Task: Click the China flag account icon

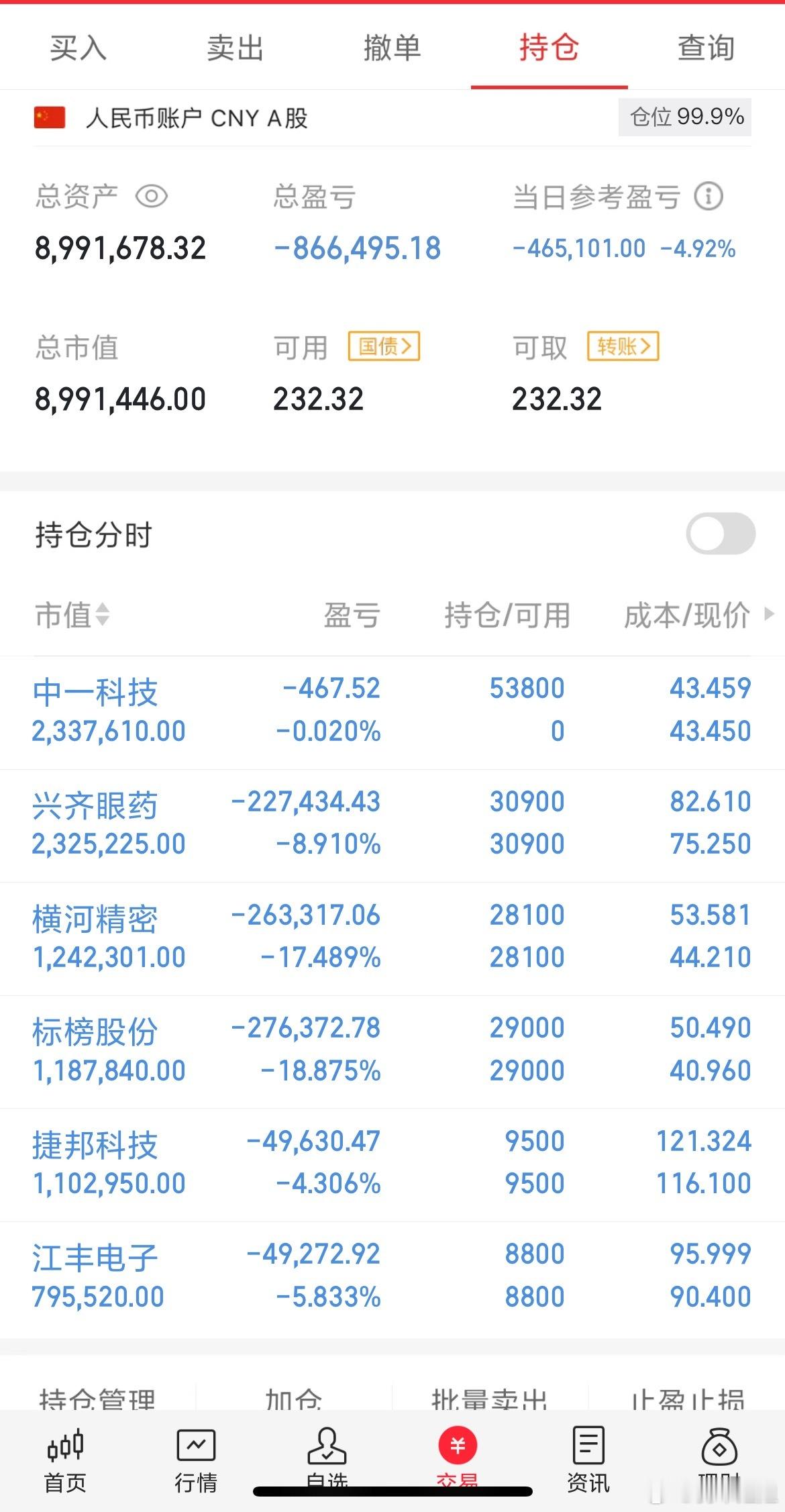Action: (x=48, y=118)
